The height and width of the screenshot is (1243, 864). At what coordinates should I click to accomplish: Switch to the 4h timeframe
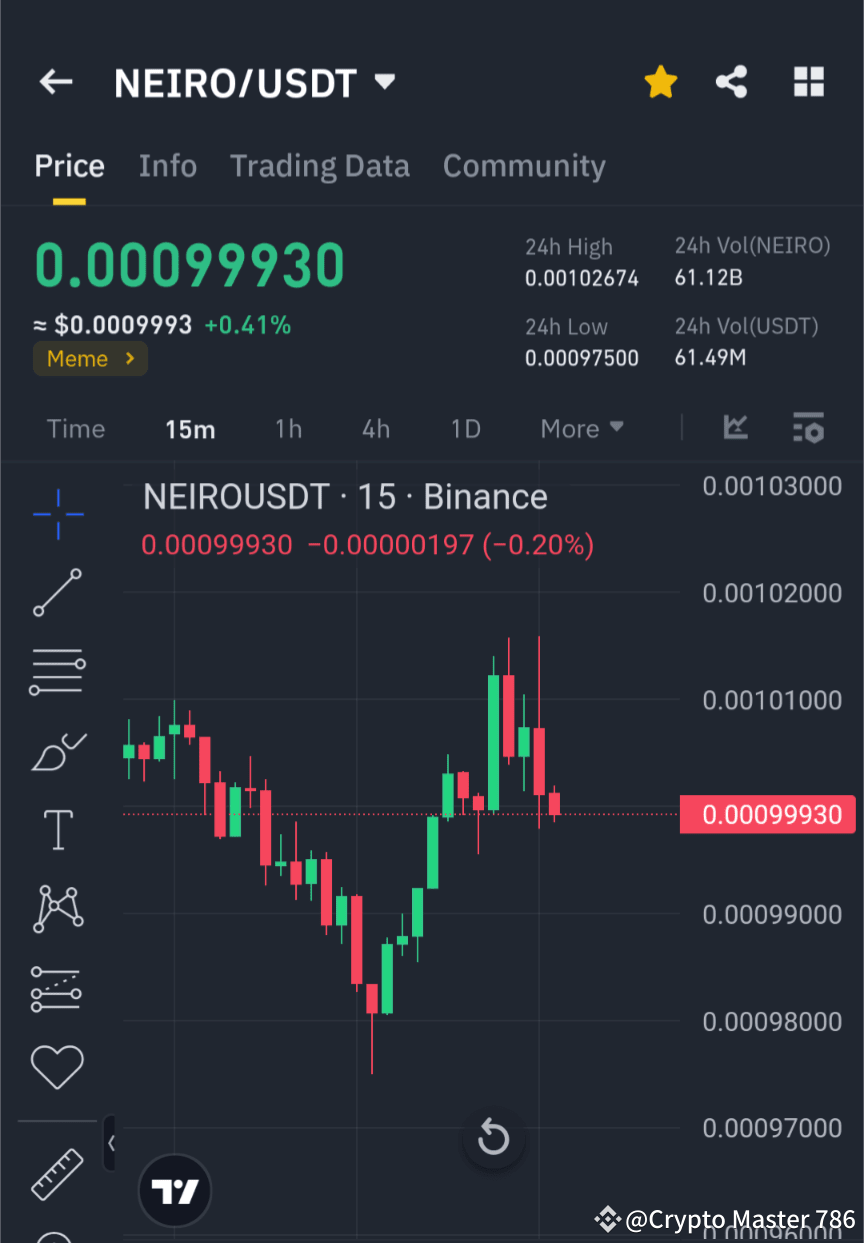point(376,428)
